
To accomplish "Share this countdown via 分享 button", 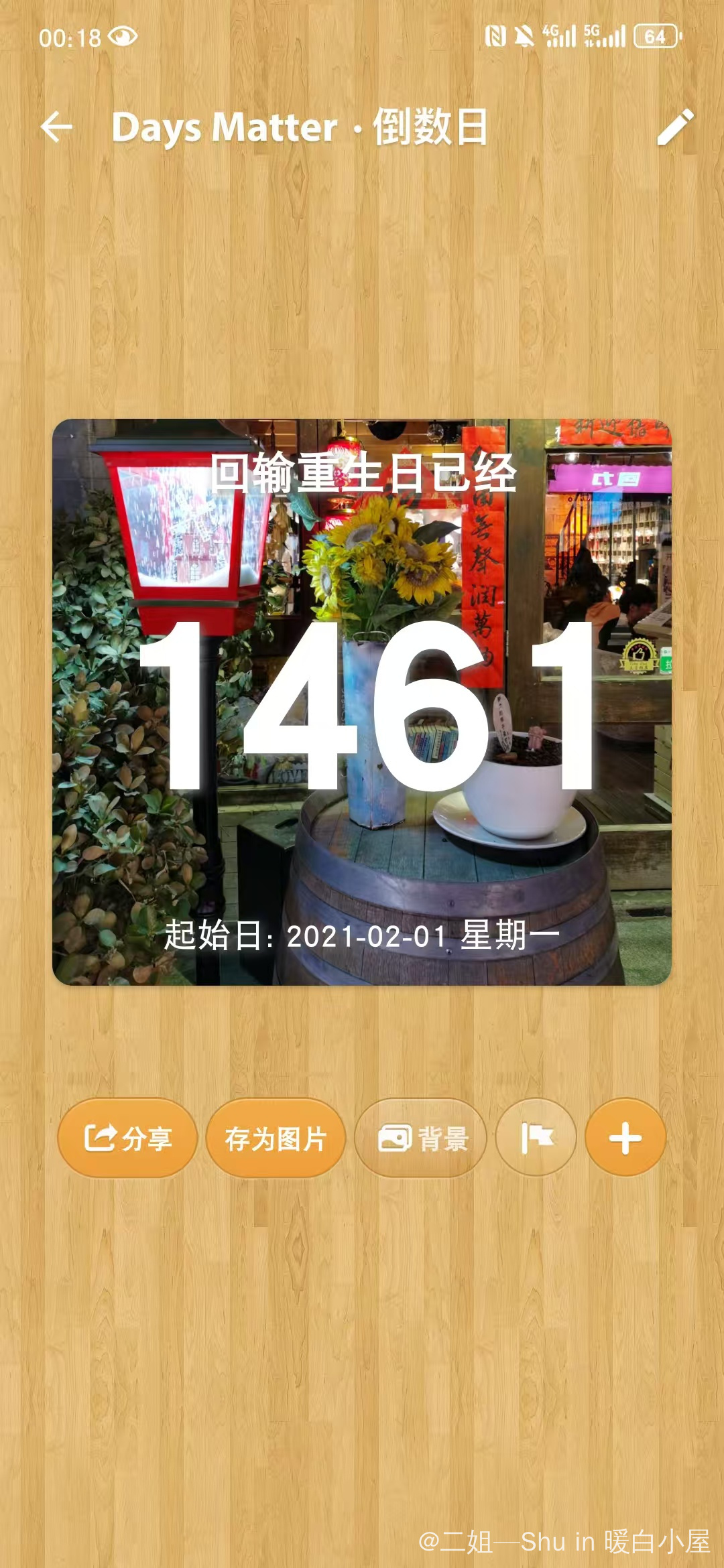I will (127, 1138).
